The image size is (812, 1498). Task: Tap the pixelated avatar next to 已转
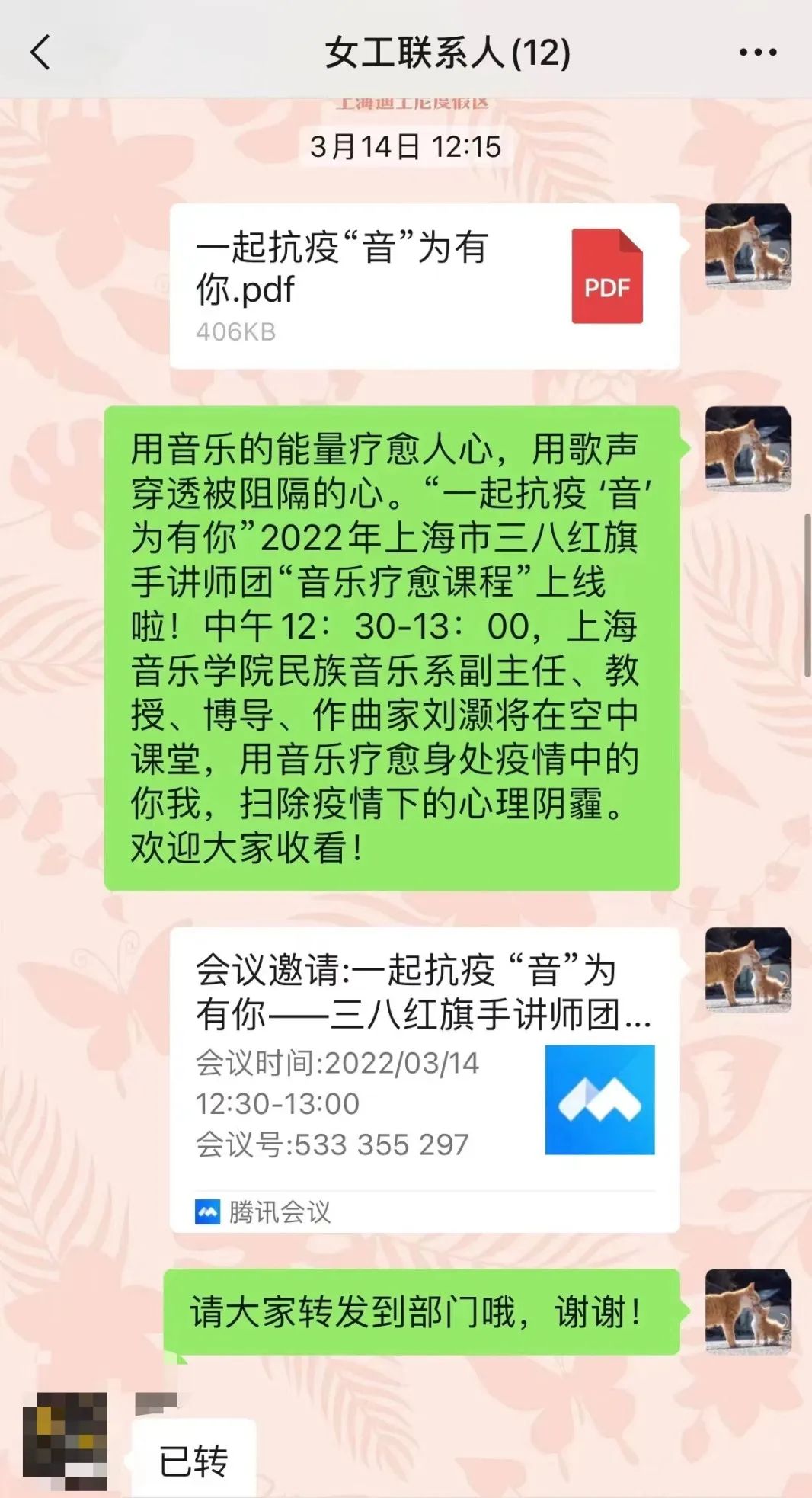click(x=66, y=1440)
